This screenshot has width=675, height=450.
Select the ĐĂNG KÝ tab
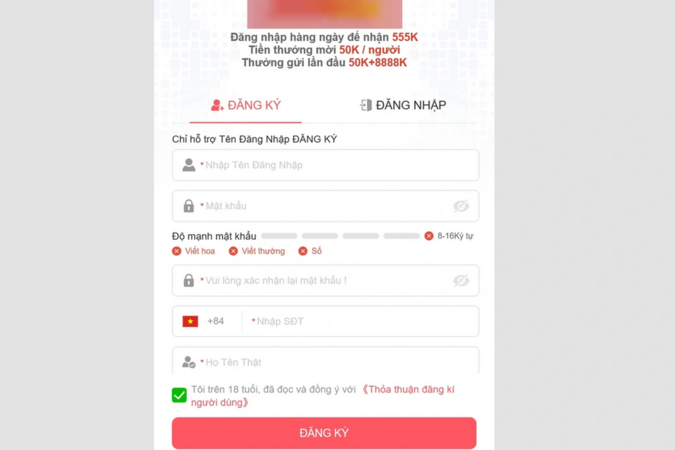[x=246, y=105]
